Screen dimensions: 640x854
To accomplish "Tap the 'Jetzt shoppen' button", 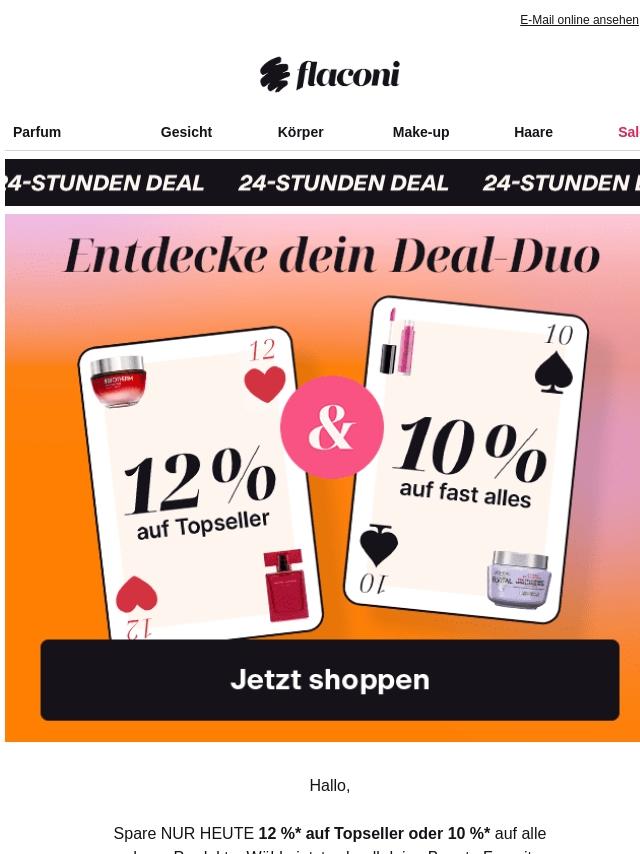I will [x=330, y=680].
